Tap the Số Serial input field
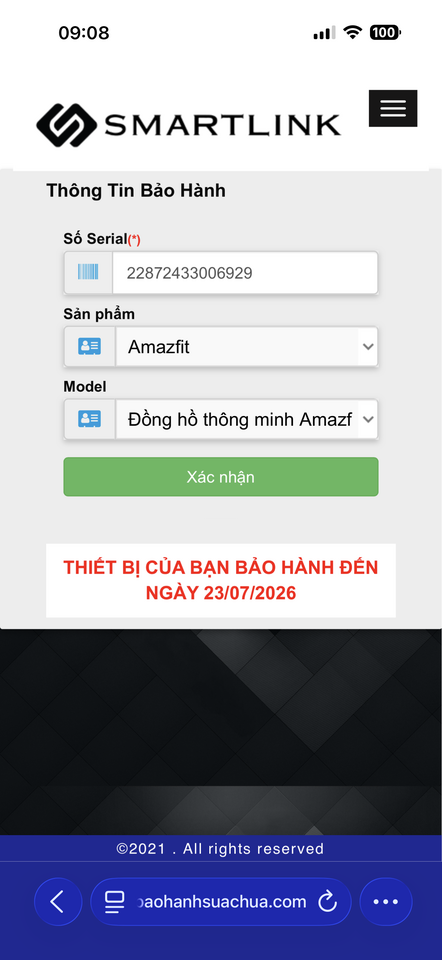Viewport: 442px width, 960px height. click(245, 273)
